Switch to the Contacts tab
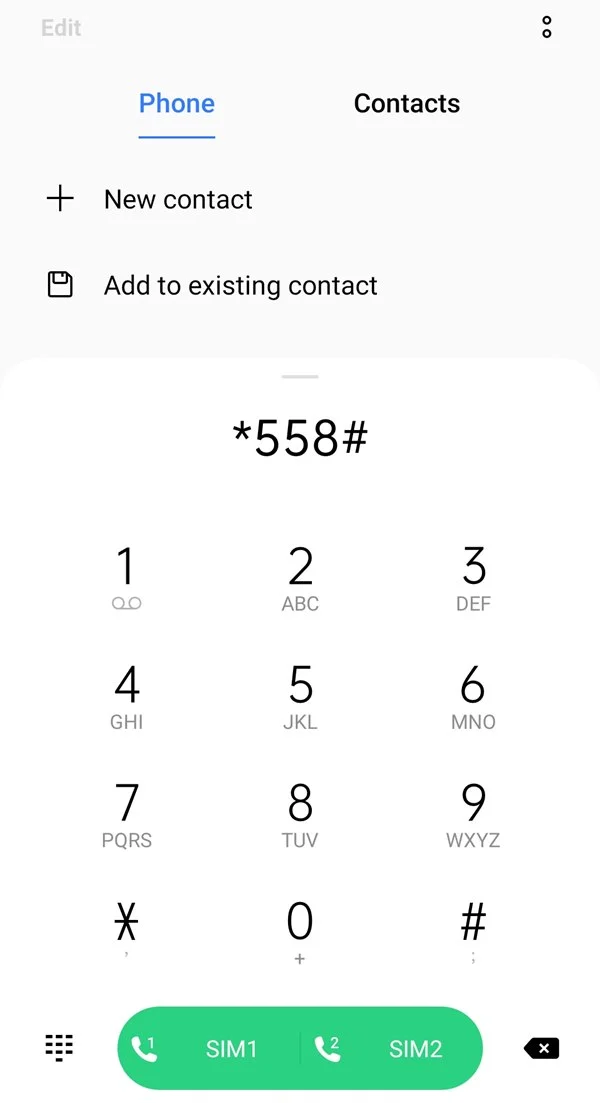This screenshot has height=1103, width=600. click(x=407, y=103)
